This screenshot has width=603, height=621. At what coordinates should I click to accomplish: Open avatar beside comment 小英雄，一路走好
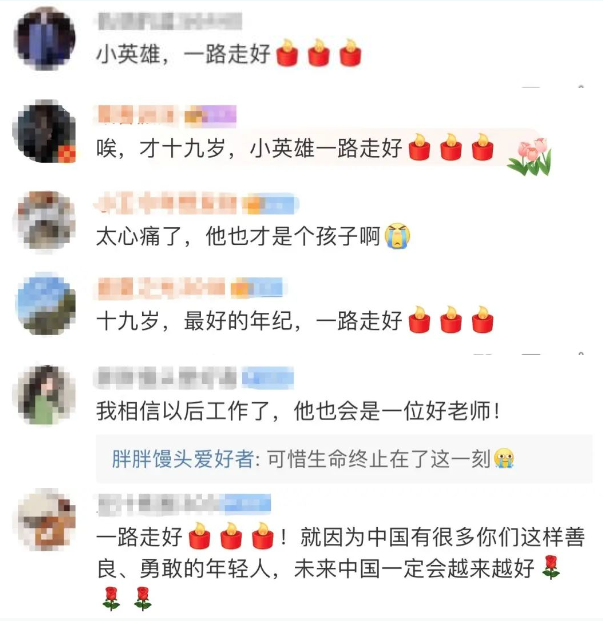point(46,38)
